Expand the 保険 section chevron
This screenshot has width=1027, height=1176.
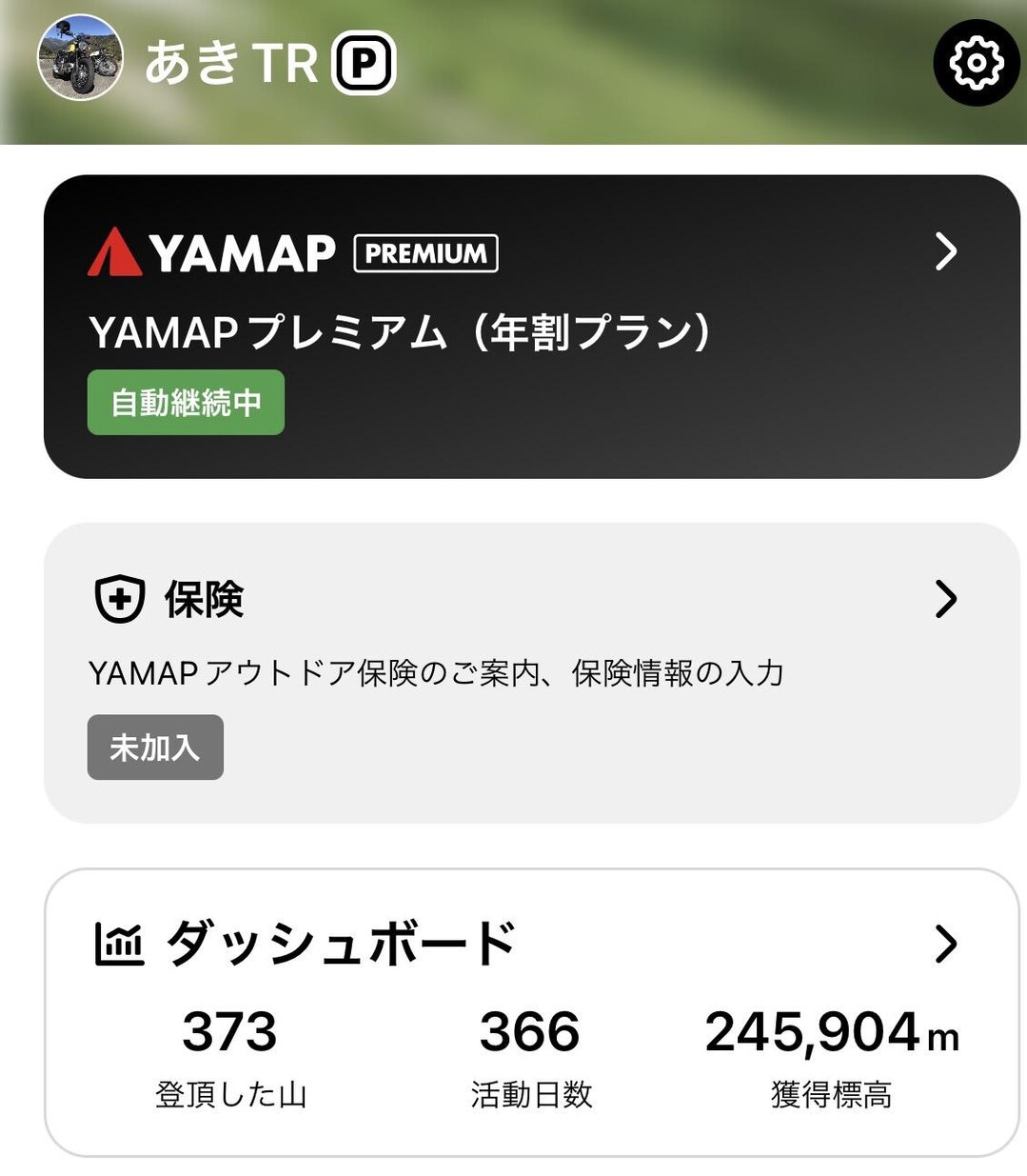pyautogui.click(x=946, y=599)
